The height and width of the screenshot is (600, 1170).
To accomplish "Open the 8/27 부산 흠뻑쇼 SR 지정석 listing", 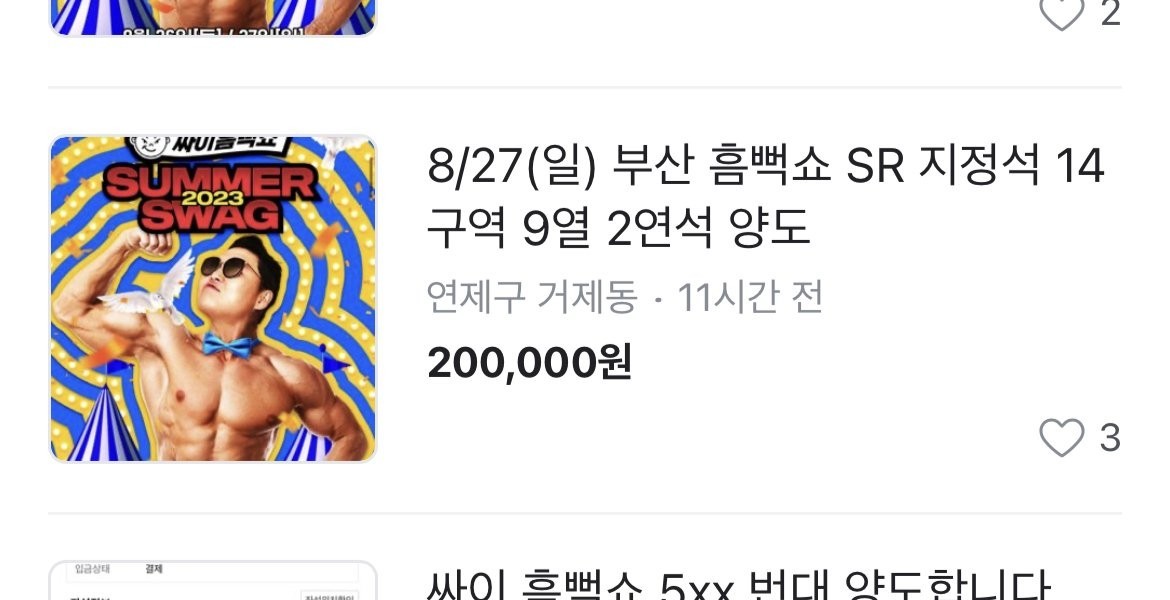I will 765,196.
